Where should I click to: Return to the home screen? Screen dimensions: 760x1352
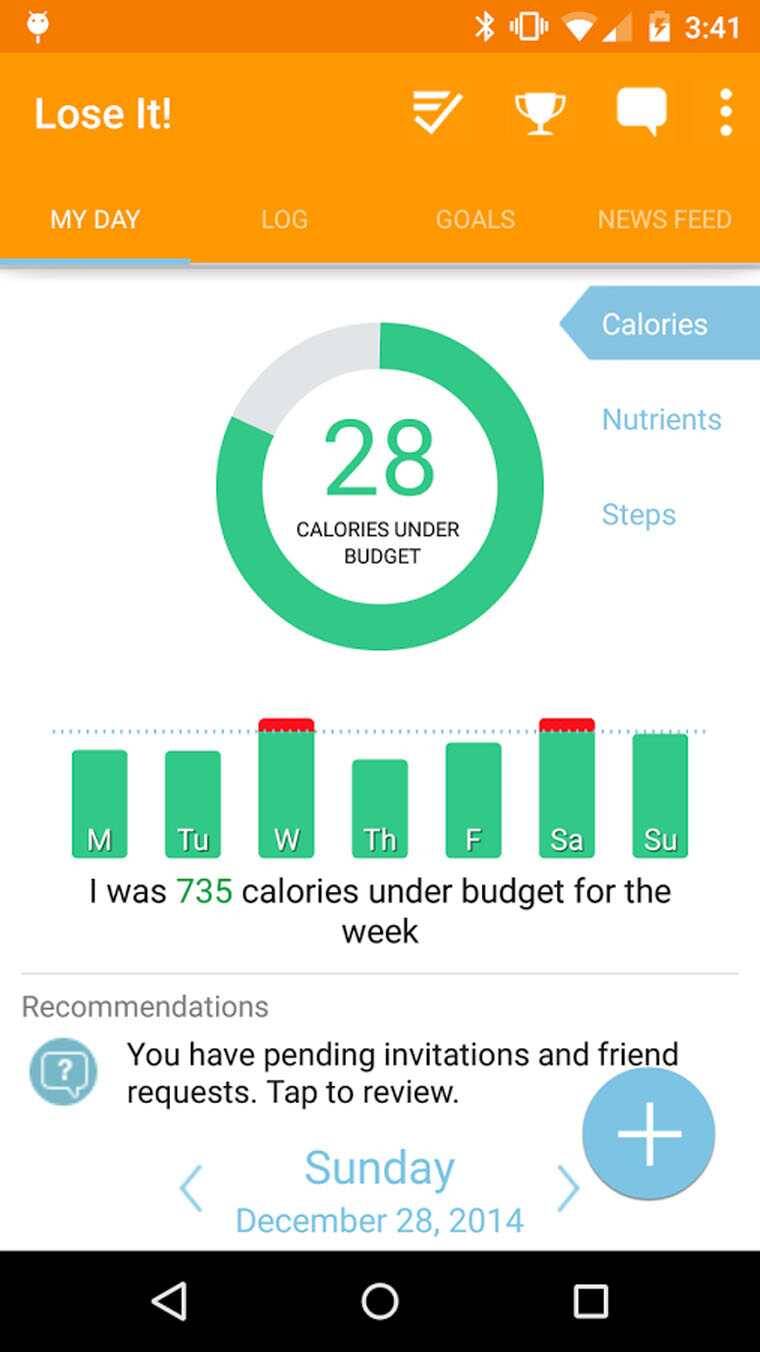[x=380, y=1301]
